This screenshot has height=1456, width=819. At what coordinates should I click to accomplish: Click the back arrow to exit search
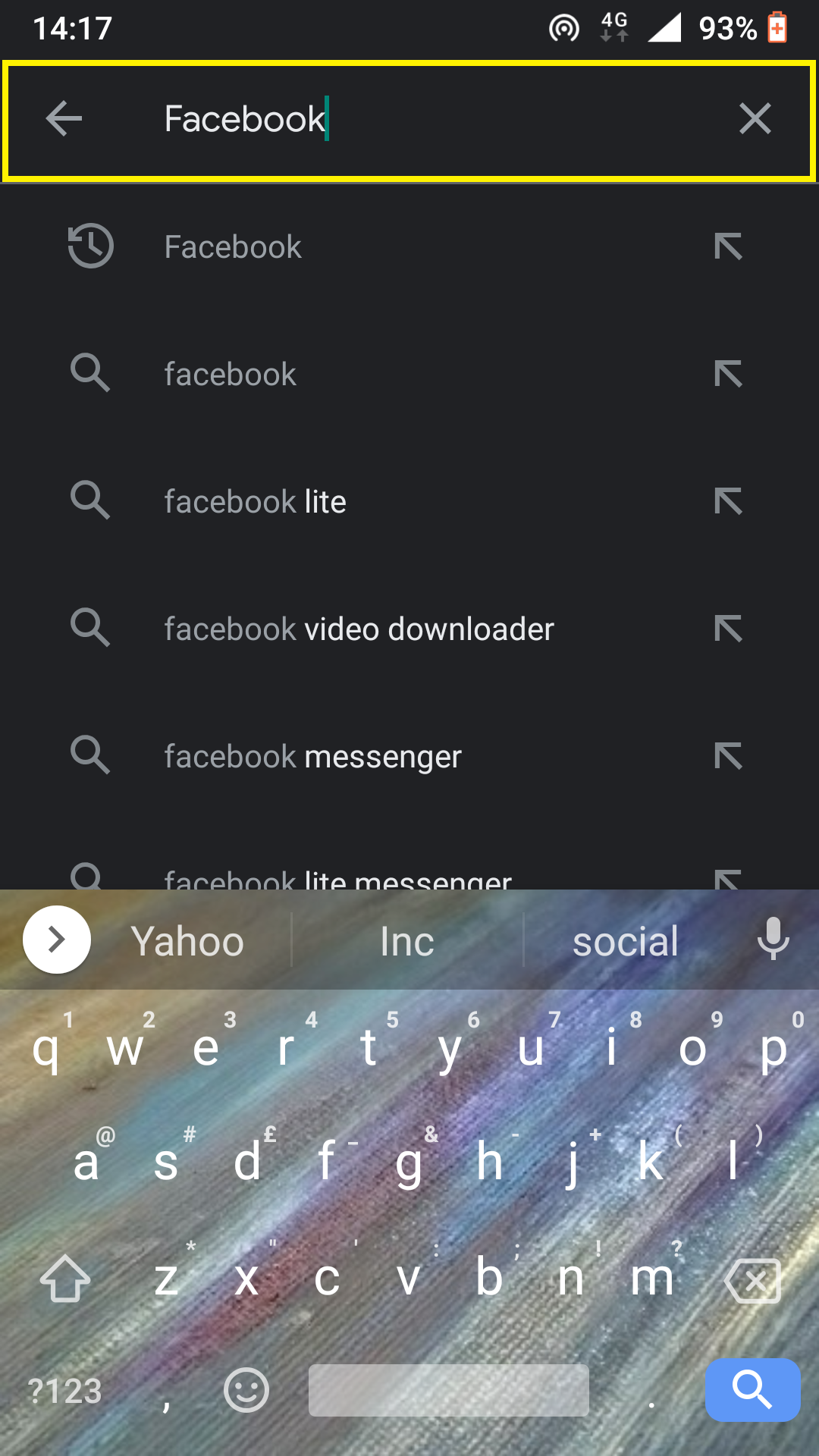64,118
